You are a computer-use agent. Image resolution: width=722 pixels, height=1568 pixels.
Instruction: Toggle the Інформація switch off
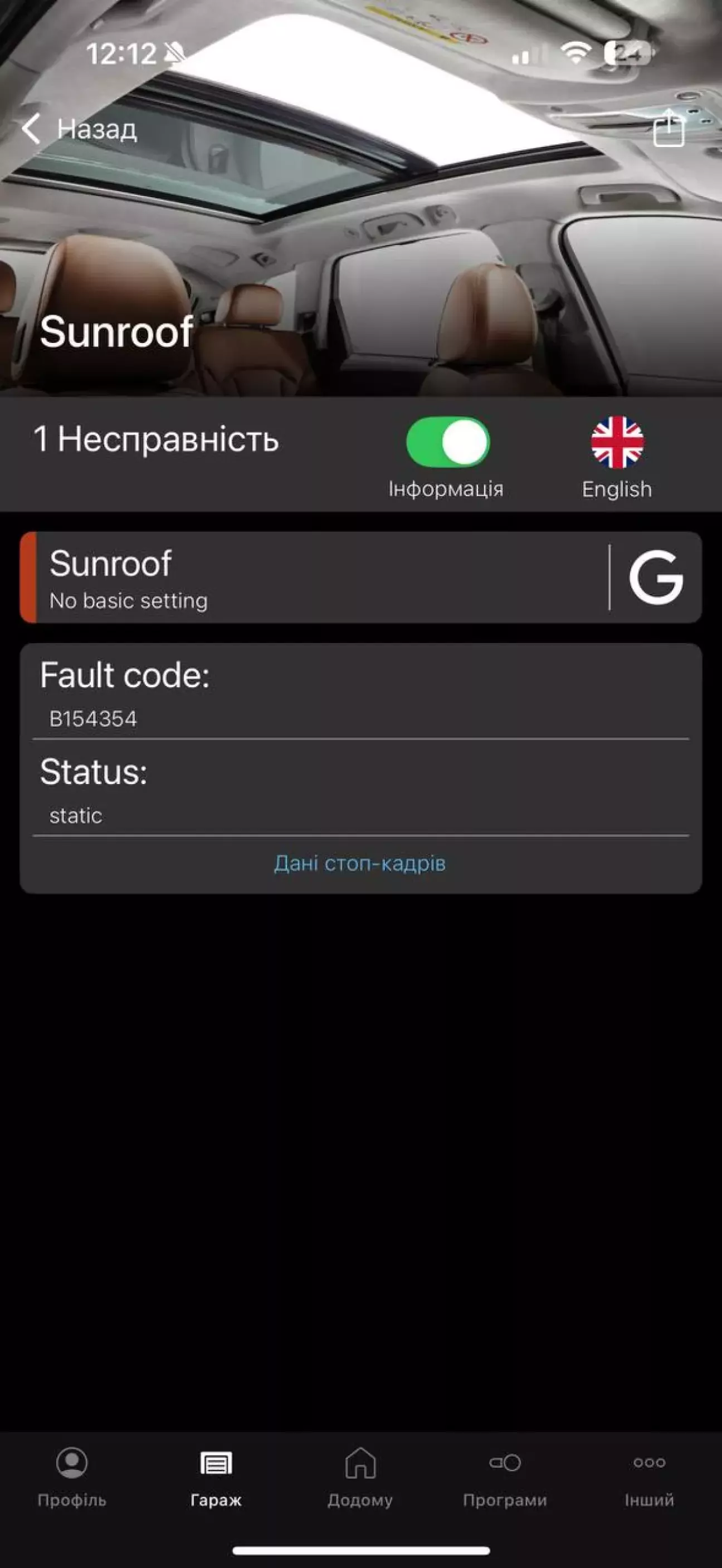(x=448, y=442)
